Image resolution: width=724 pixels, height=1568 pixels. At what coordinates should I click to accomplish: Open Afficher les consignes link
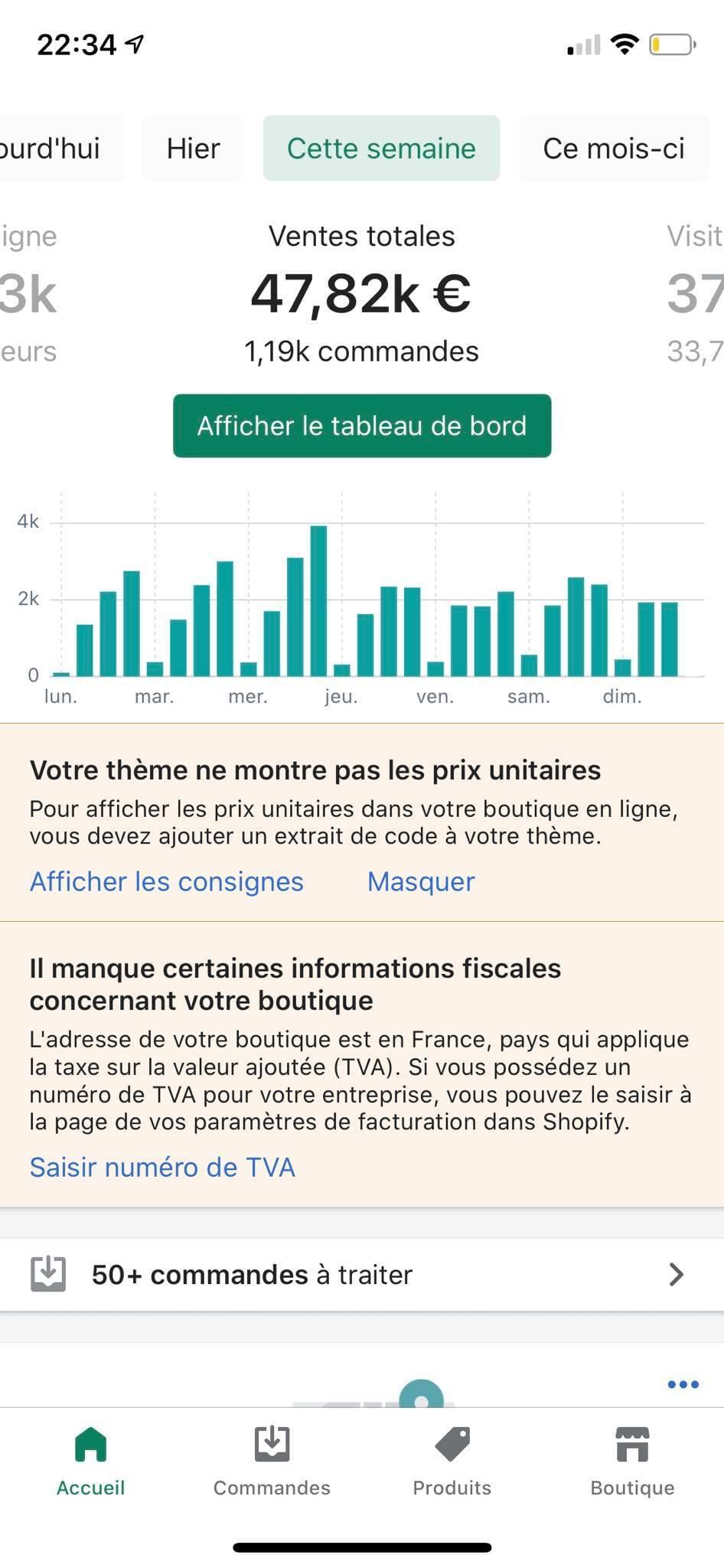166,881
